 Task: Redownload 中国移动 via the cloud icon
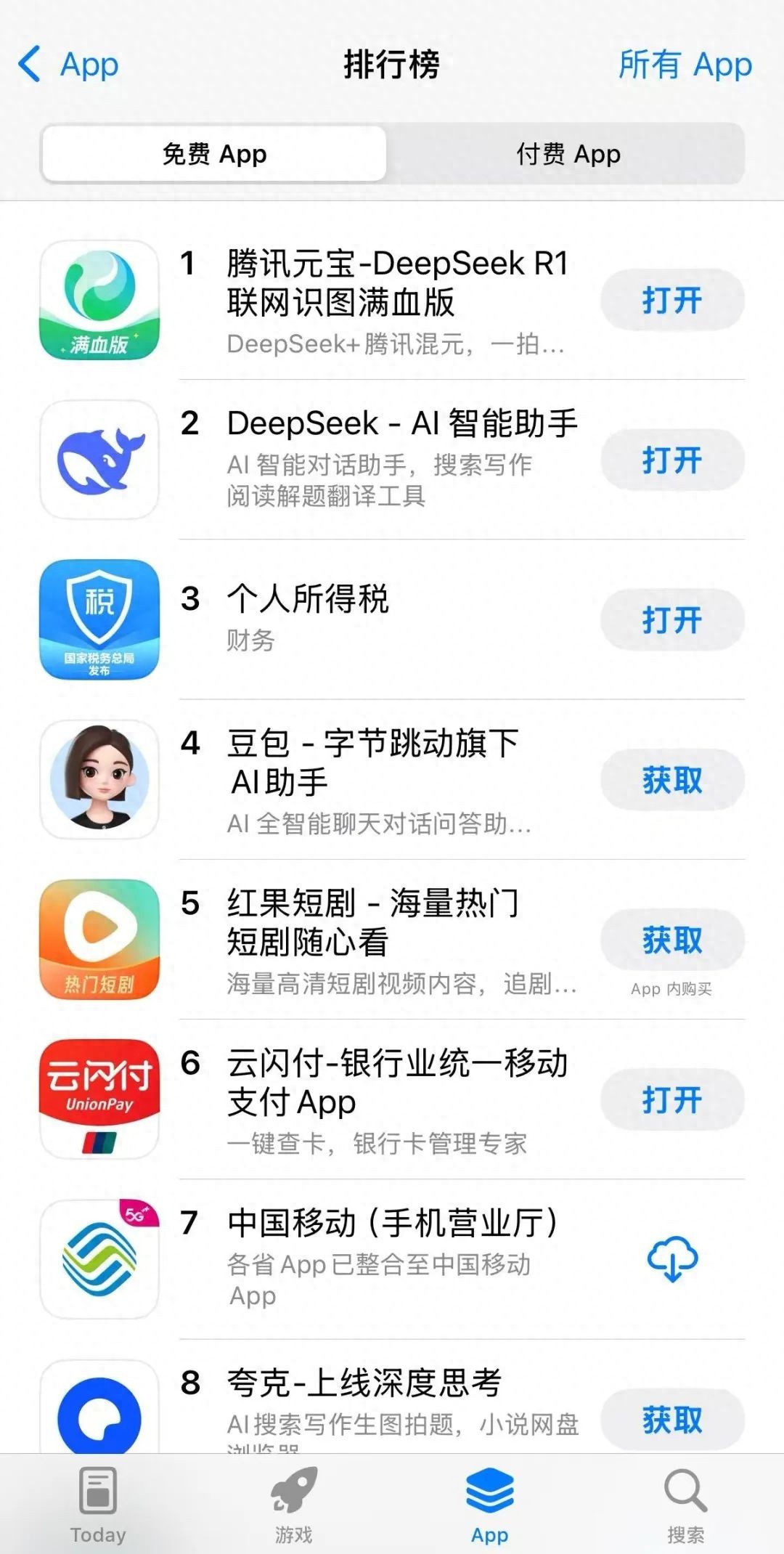point(672,1259)
